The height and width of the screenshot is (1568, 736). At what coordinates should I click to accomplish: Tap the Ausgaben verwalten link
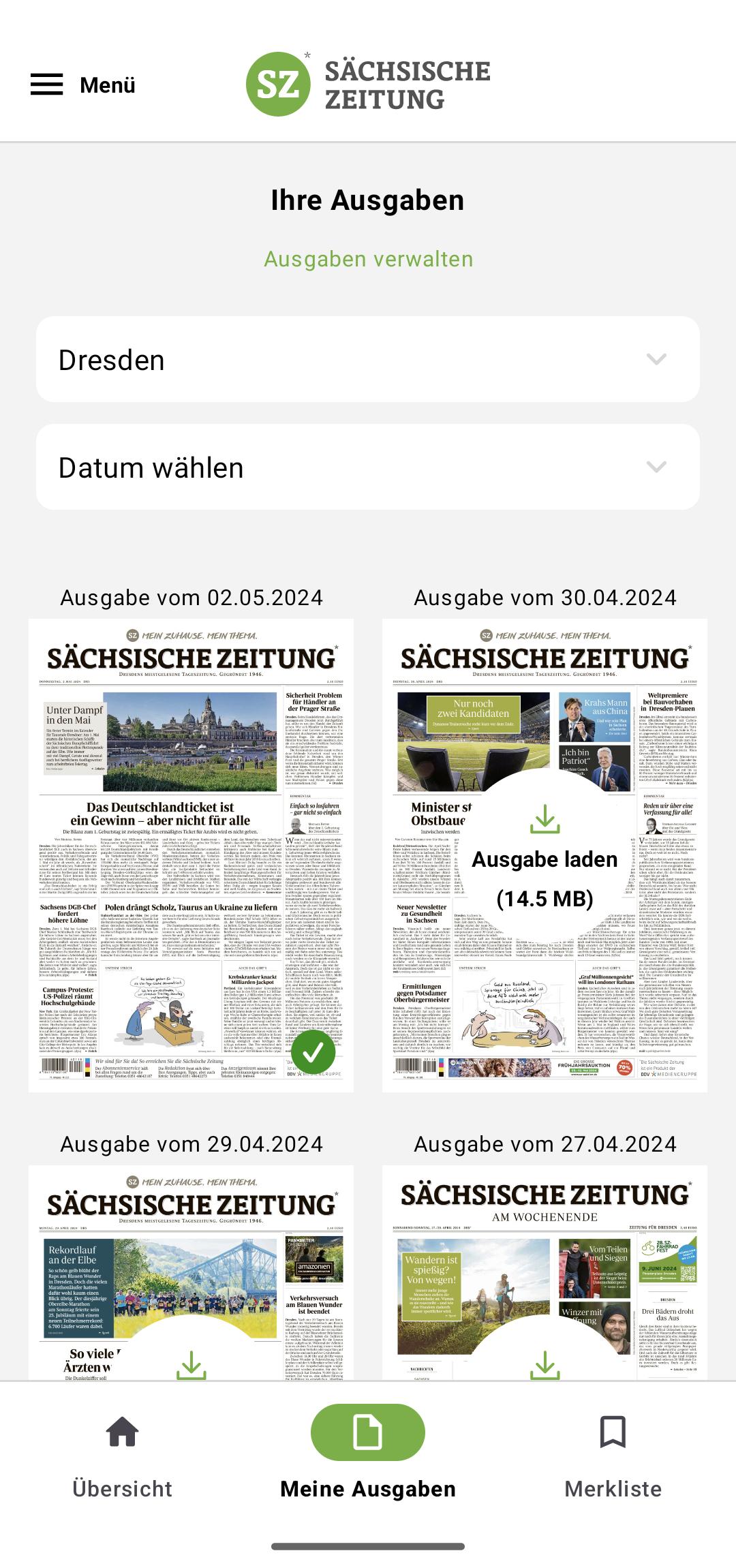[x=368, y=259]
